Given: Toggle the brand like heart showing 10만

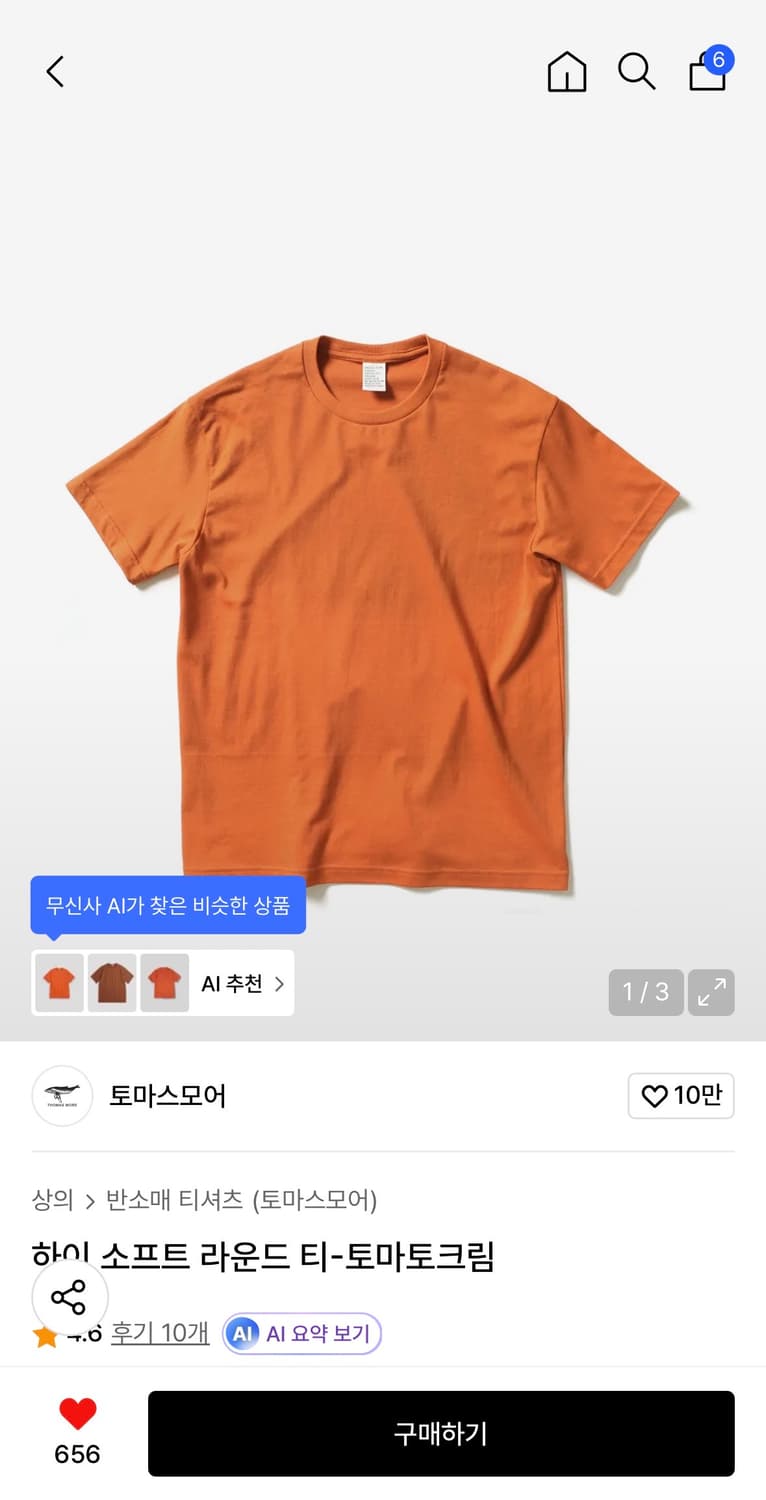Looking at the screenshot, I should coord(681,1096).
